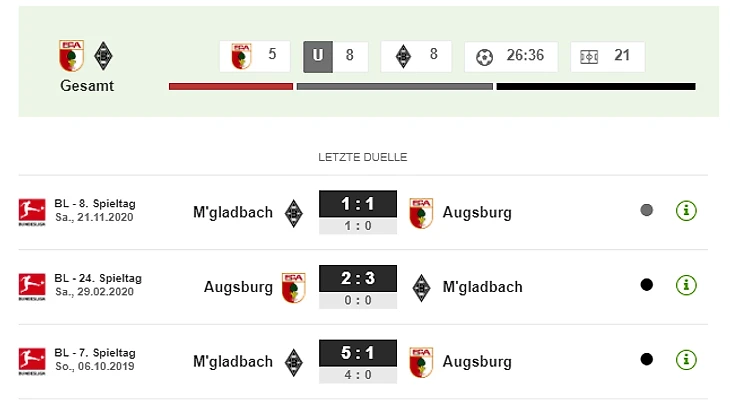Open the 5:1 M'gladbach vs Augsburg result
Screen dimensions: 730x403
click(x=358, y=353)
